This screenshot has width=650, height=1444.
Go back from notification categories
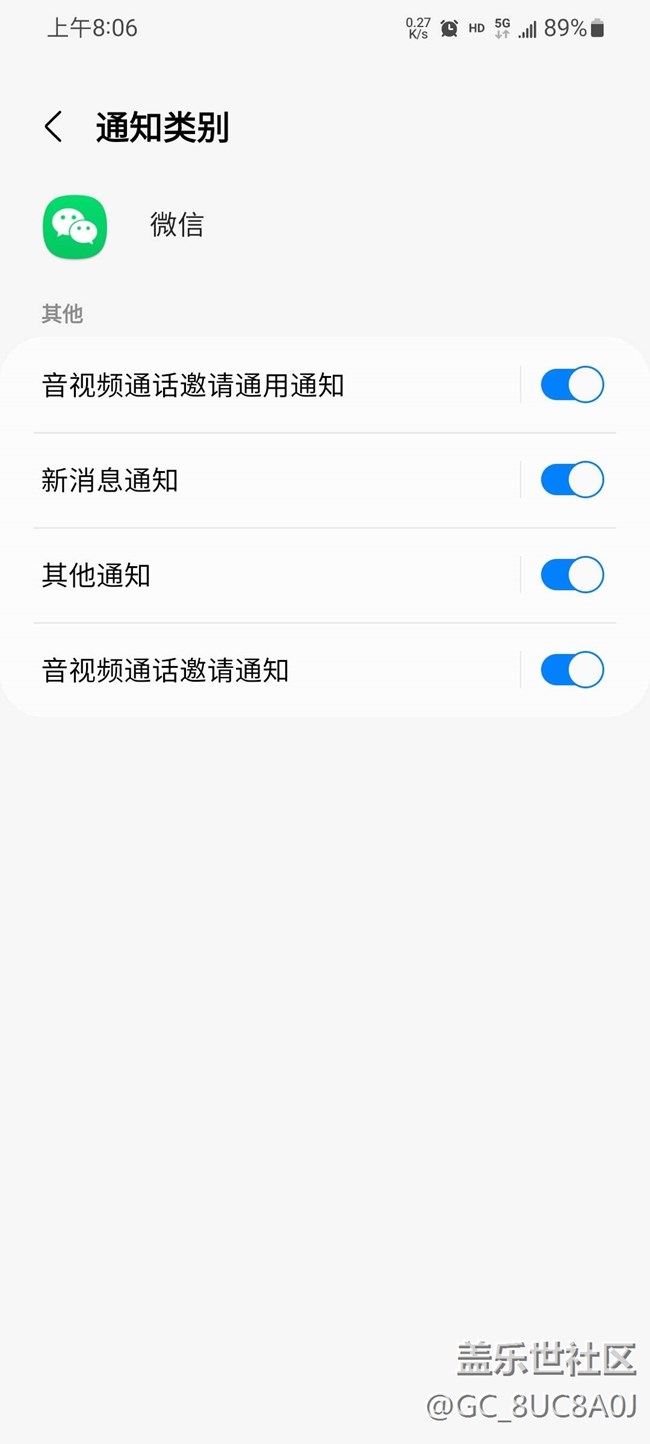point(54,127)
